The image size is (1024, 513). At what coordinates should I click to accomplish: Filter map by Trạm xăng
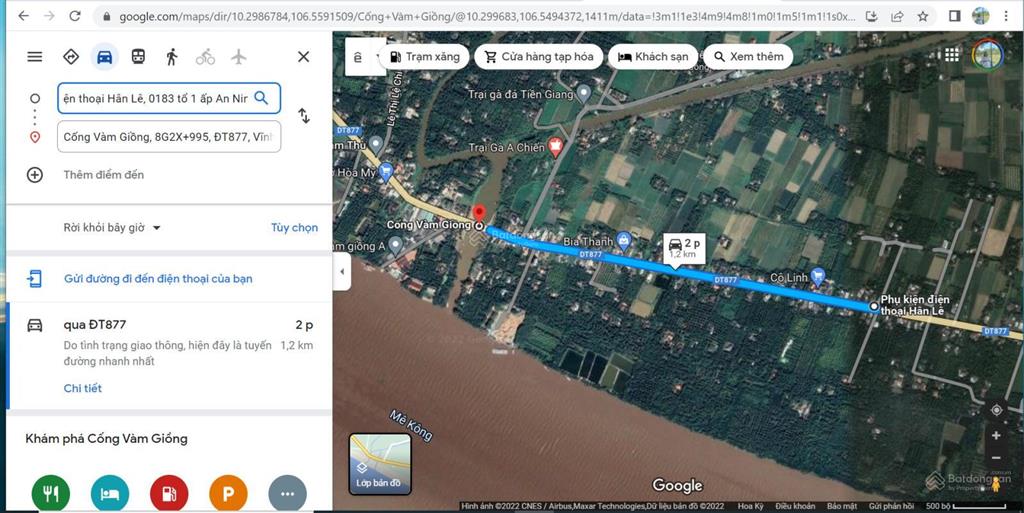click(x=424, y=57)
